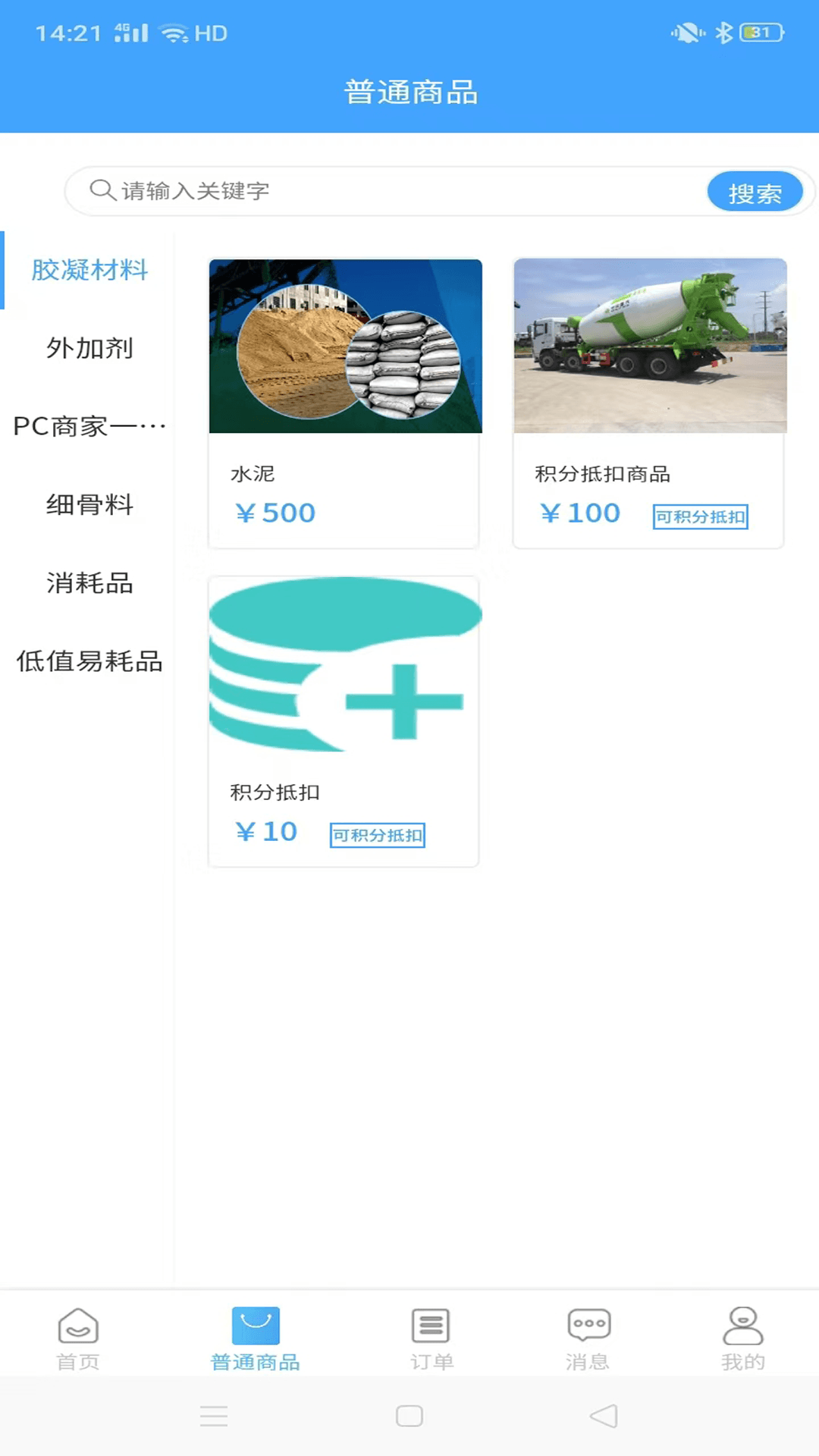
Task: Switch to the 外加剂 category
Action: point(89,350)
